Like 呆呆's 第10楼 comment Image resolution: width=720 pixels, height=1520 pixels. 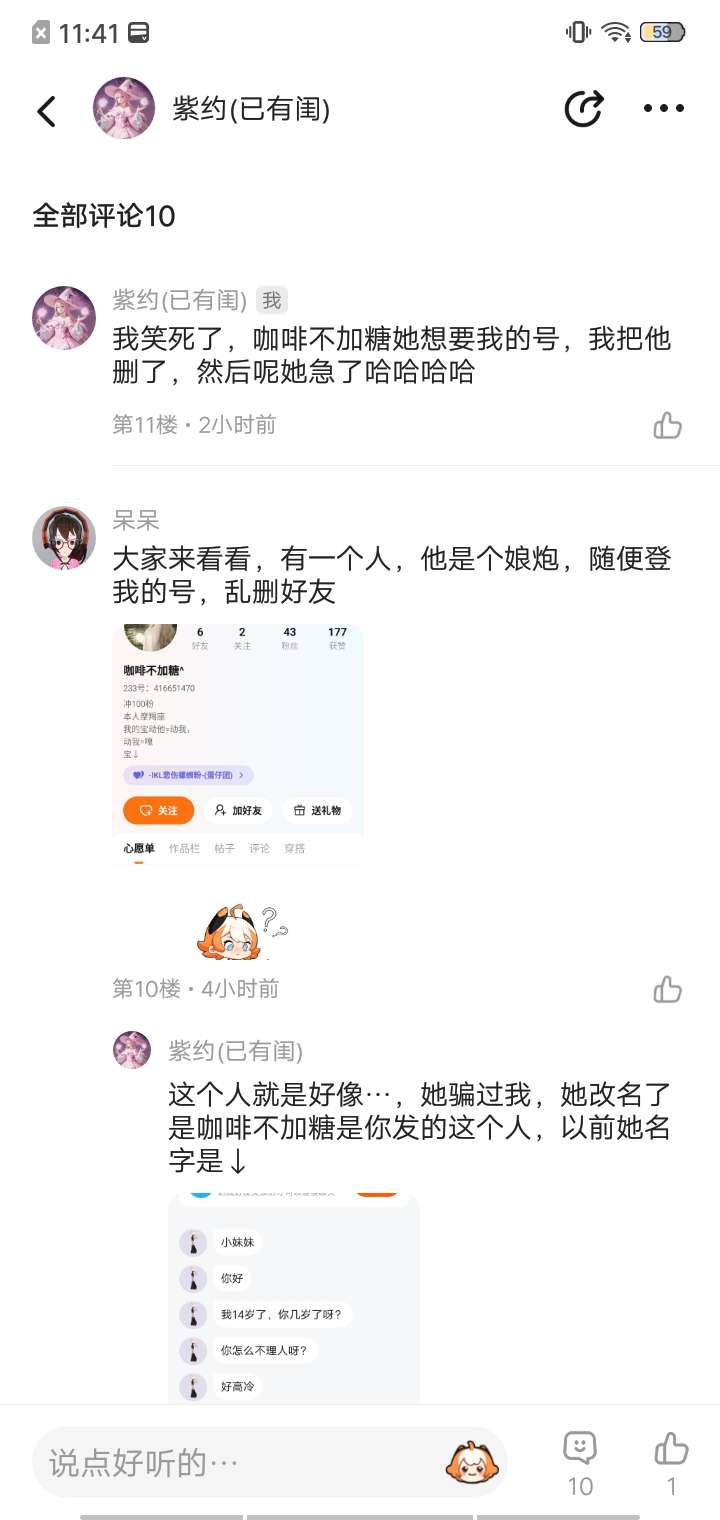(667, 989)
